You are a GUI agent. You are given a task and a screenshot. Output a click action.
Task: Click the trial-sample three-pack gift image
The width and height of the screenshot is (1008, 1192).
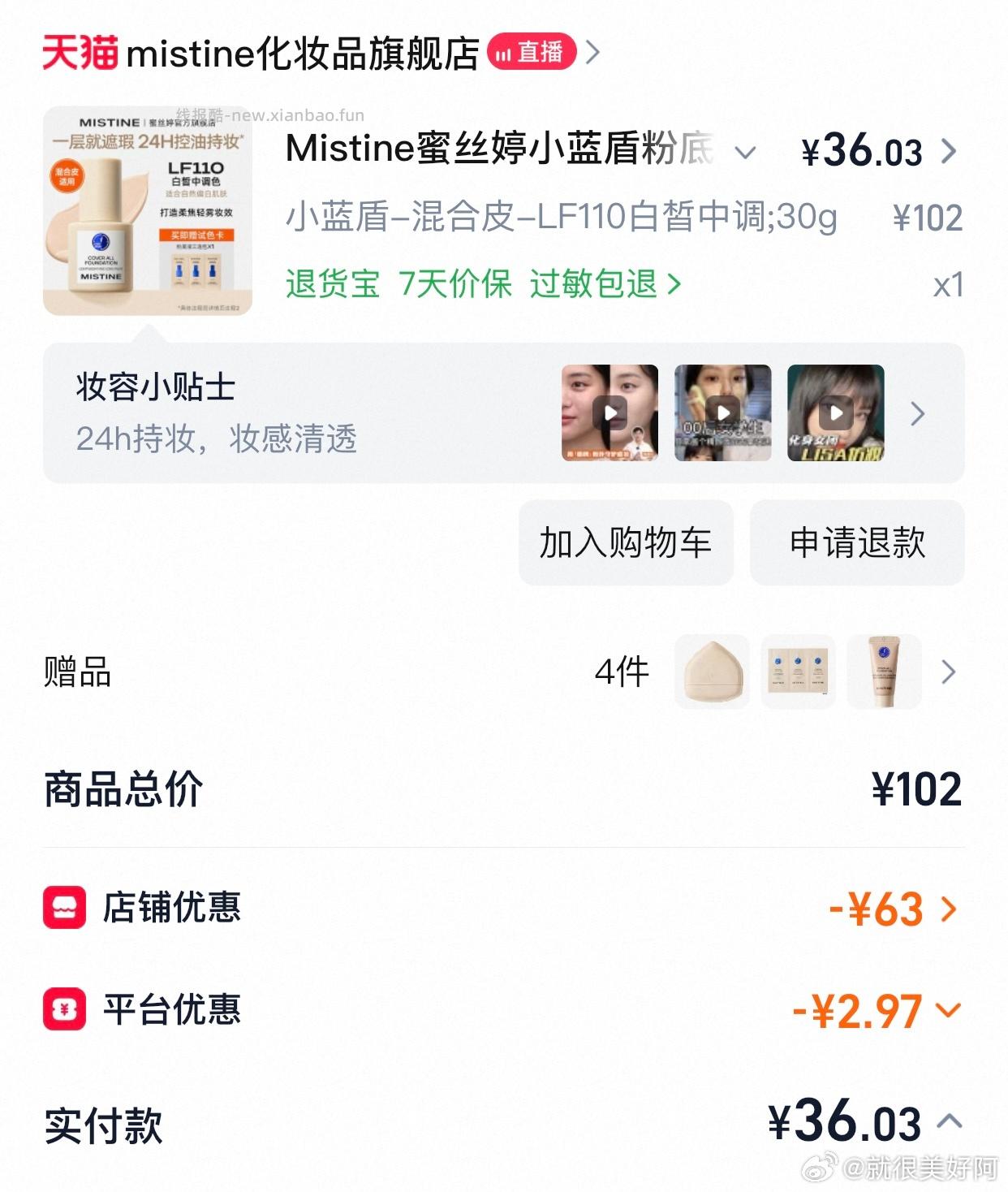click(797, 672)
